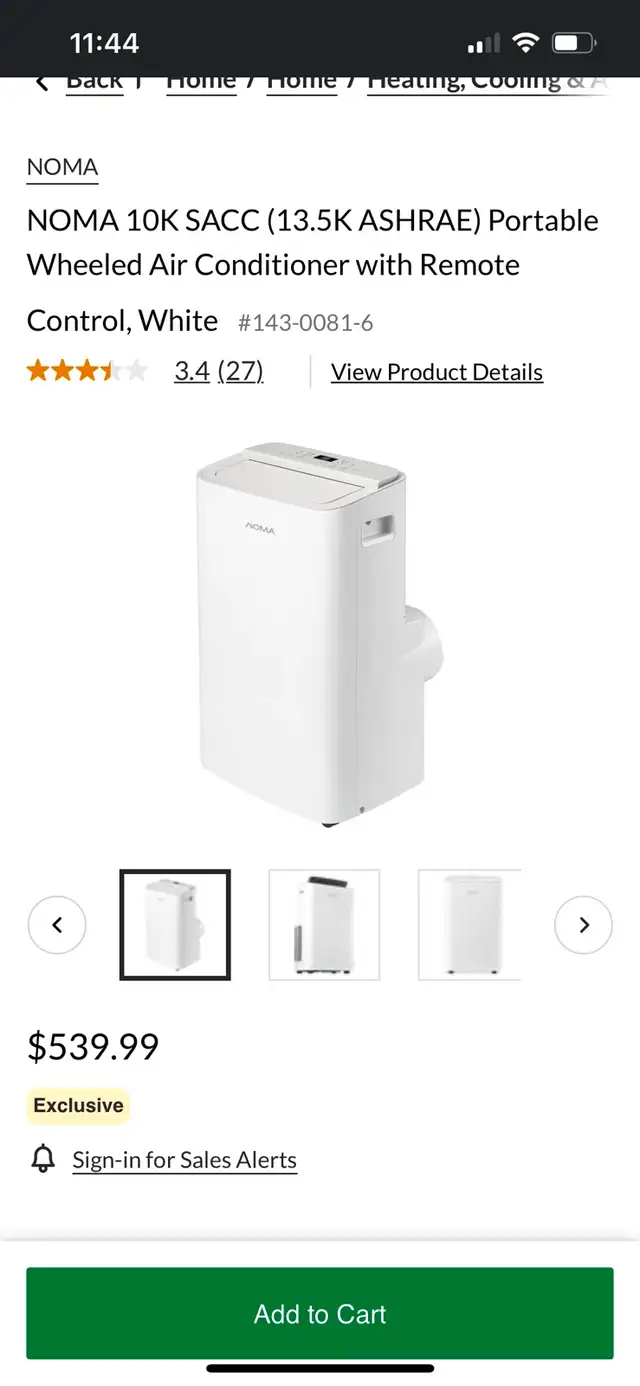This screenshot has width=640, height=1386.
Task: Tap View Product Details
Action: point(437,372)
